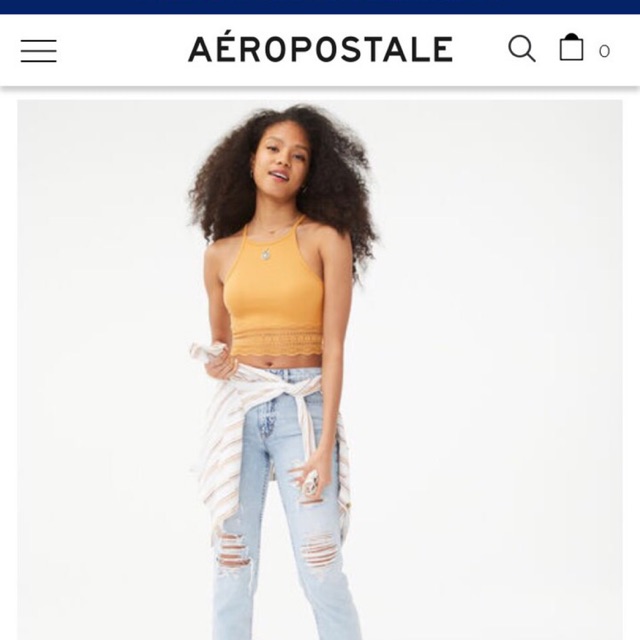Open the orange halter top product image
The width and height of the screenshot is (640, 640).
tap(320, 370)
